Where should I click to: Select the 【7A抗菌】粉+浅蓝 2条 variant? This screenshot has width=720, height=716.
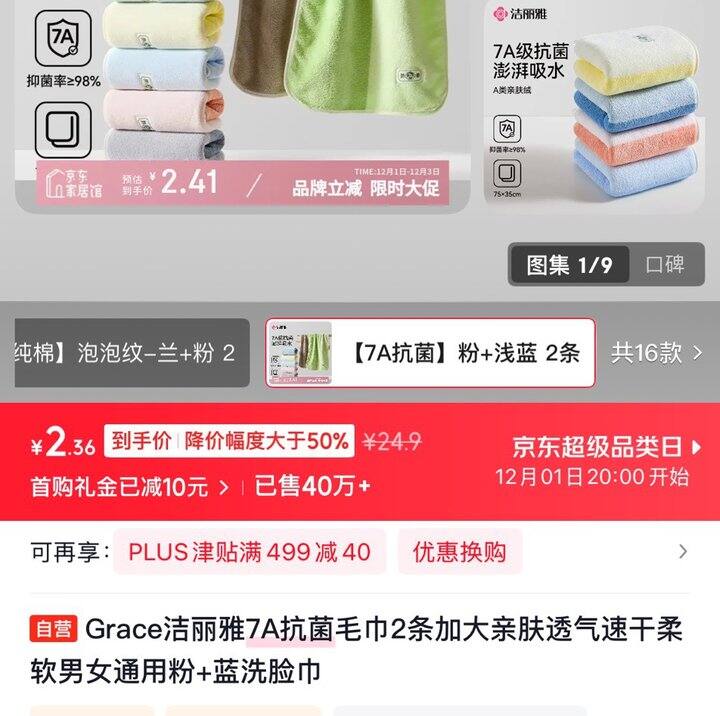point(430,353)
